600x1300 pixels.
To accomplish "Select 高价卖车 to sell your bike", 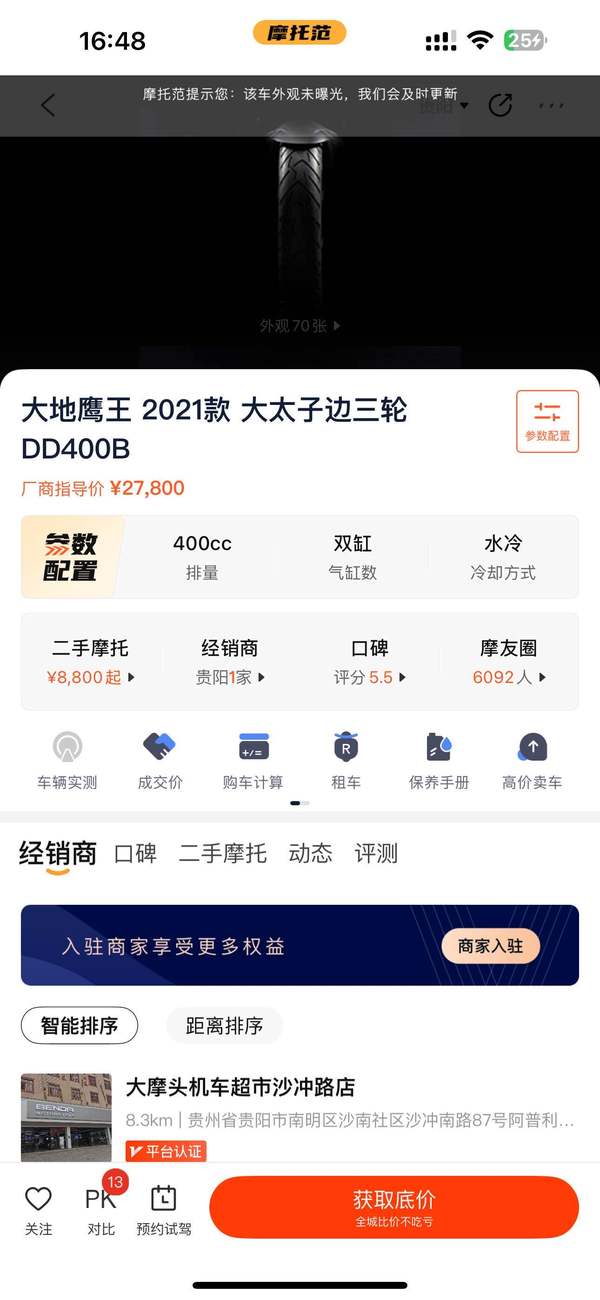I will click(x=532, y=760).
